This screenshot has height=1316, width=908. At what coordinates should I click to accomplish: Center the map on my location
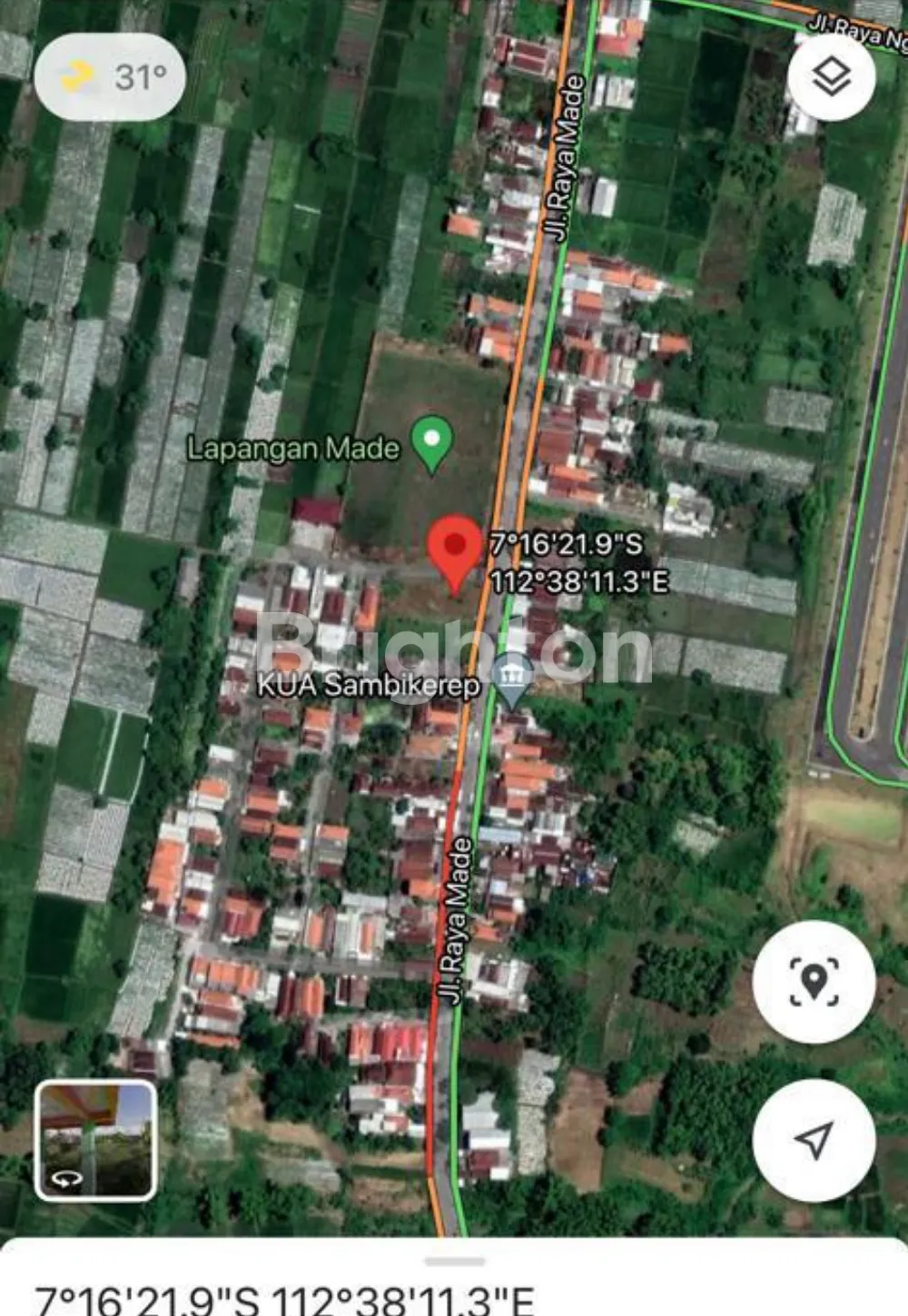[x=814, y=1140]
